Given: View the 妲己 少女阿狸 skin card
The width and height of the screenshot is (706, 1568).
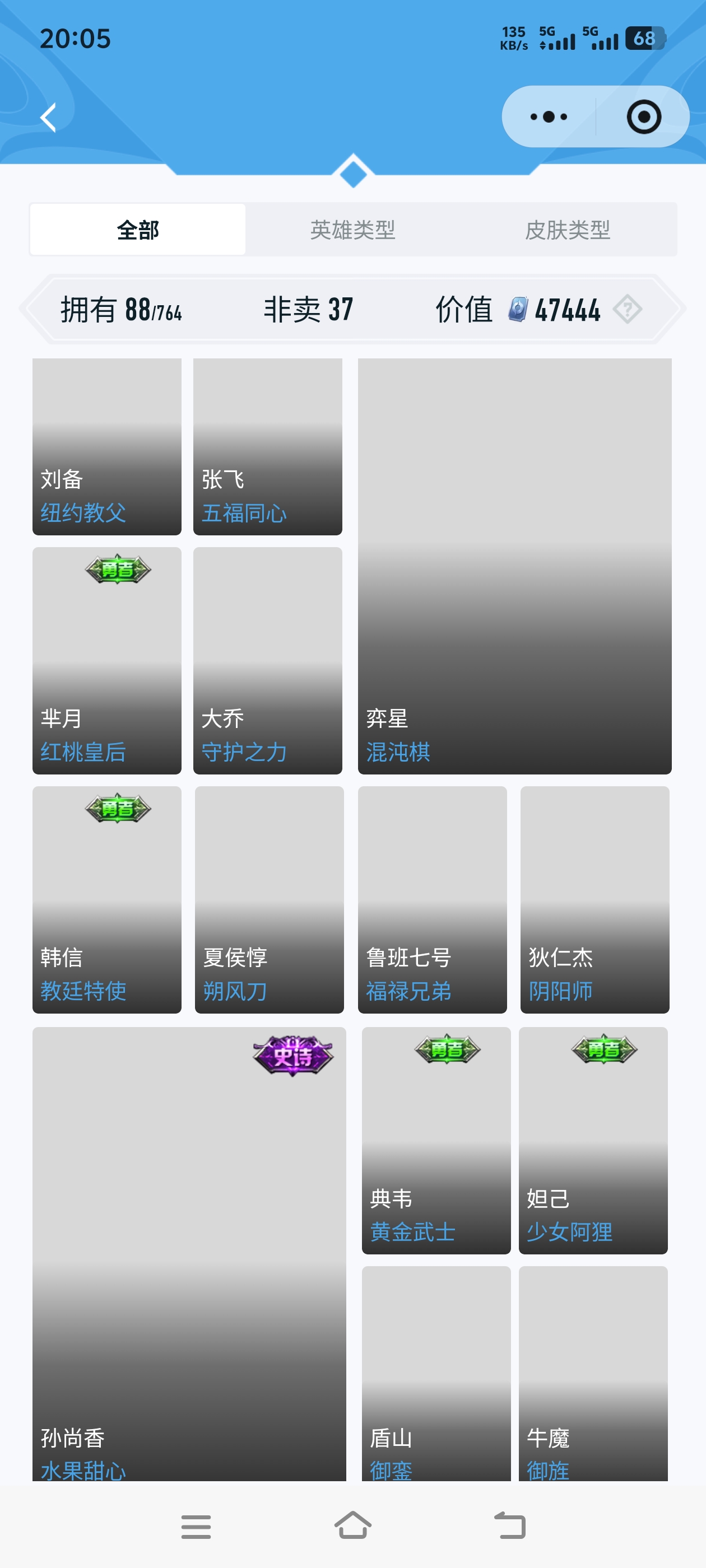Looking at the screenshot, I should (x=593, y=1140).
